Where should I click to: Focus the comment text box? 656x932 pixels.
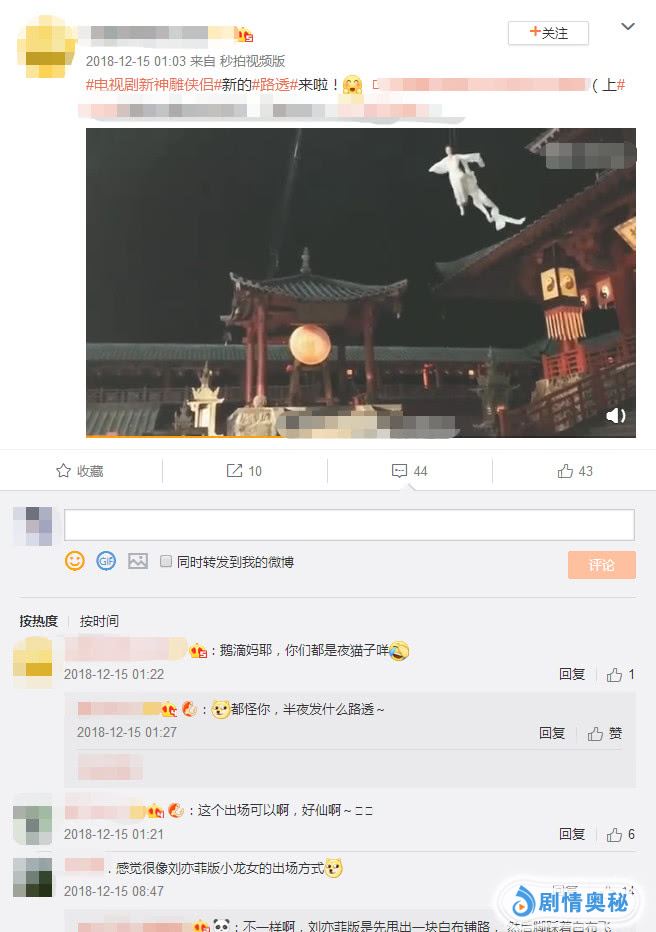click(x=349, y=525)
